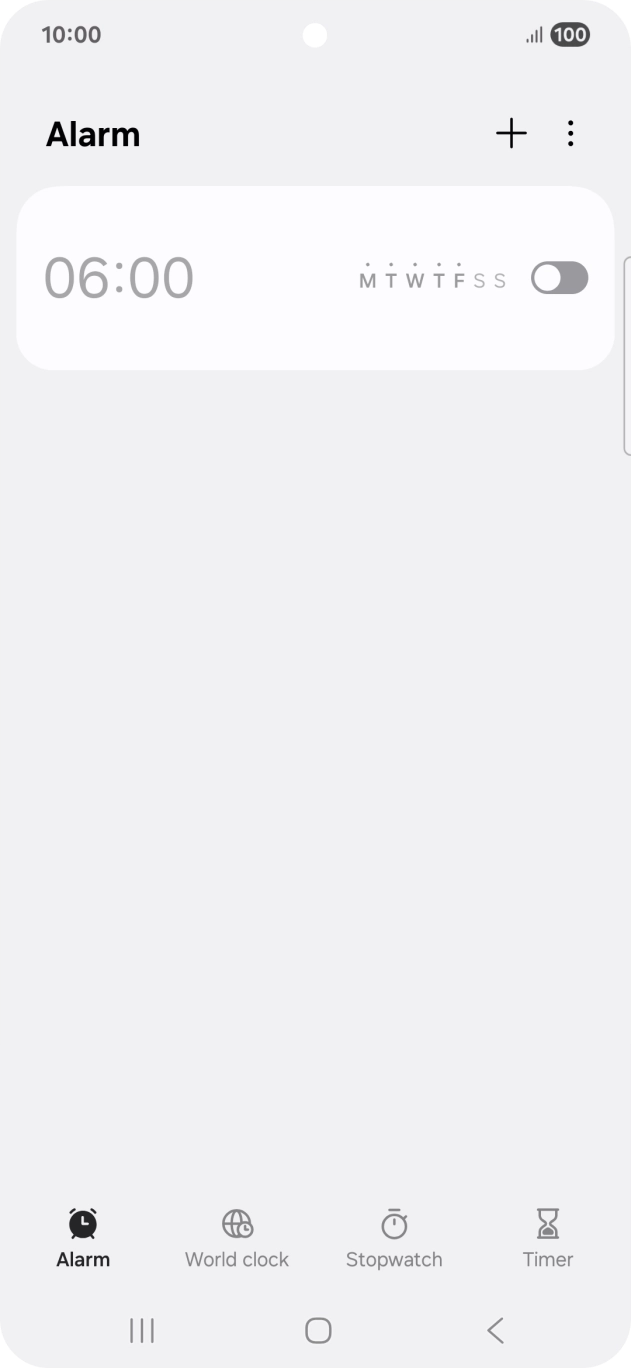
Task: Add a new alarm
Action: click(x=511, y=134)
